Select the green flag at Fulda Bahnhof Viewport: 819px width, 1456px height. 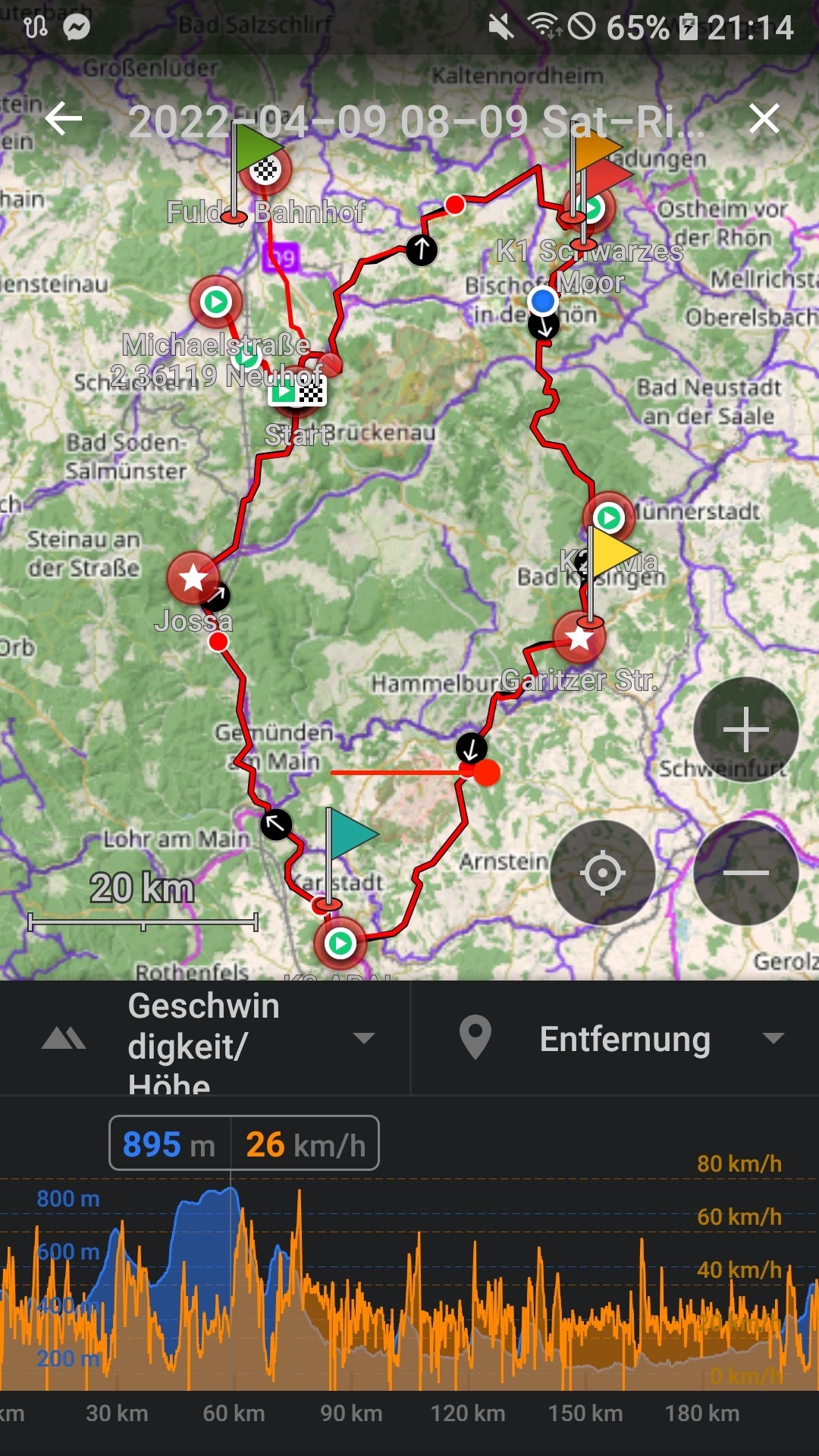pos(255,148)
